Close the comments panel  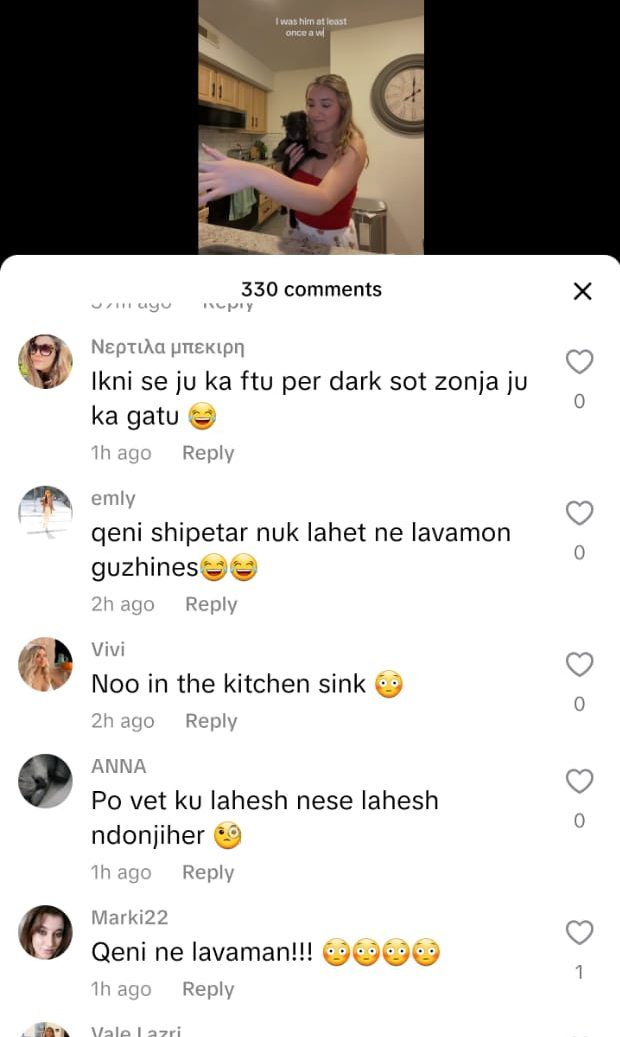pos(582,291)
